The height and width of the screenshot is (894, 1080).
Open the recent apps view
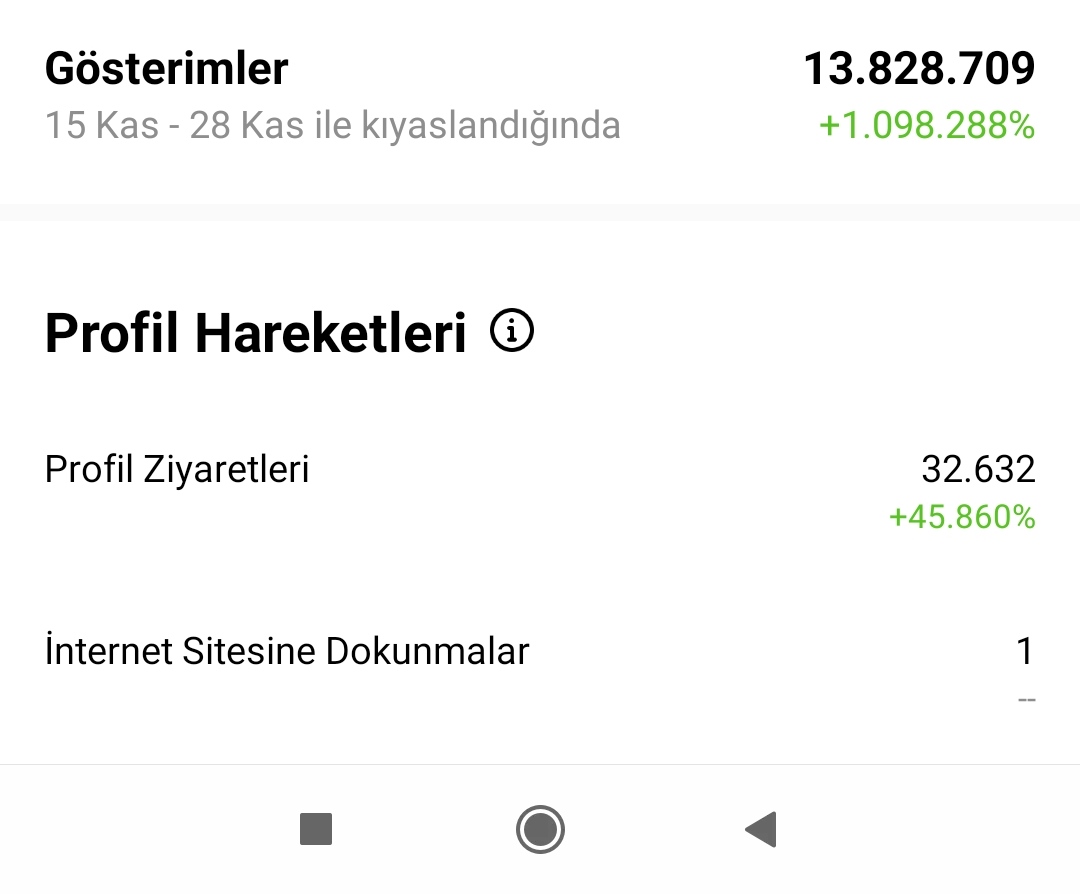(316, 829)
